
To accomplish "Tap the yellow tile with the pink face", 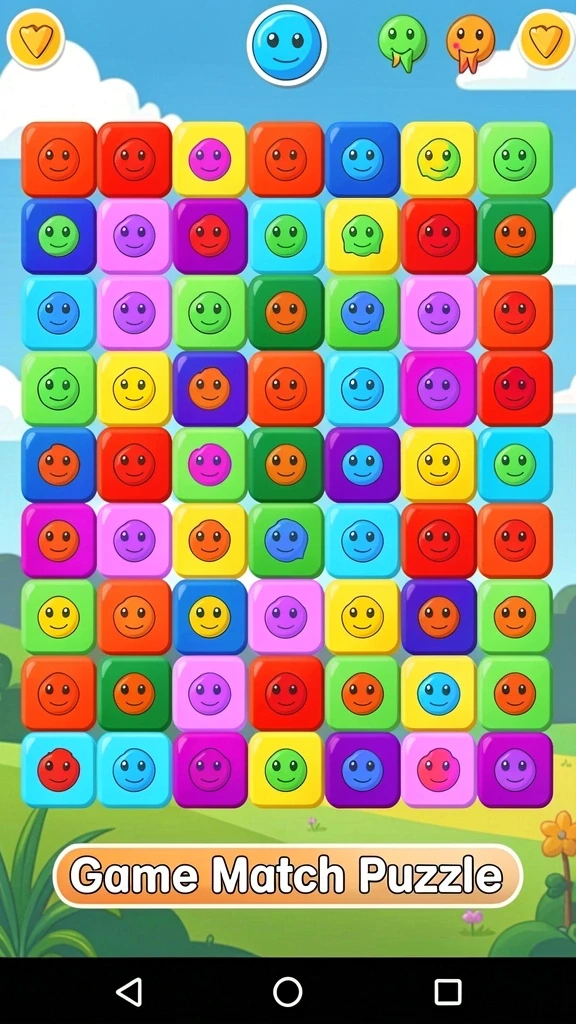I will click(x=210, y=159).
